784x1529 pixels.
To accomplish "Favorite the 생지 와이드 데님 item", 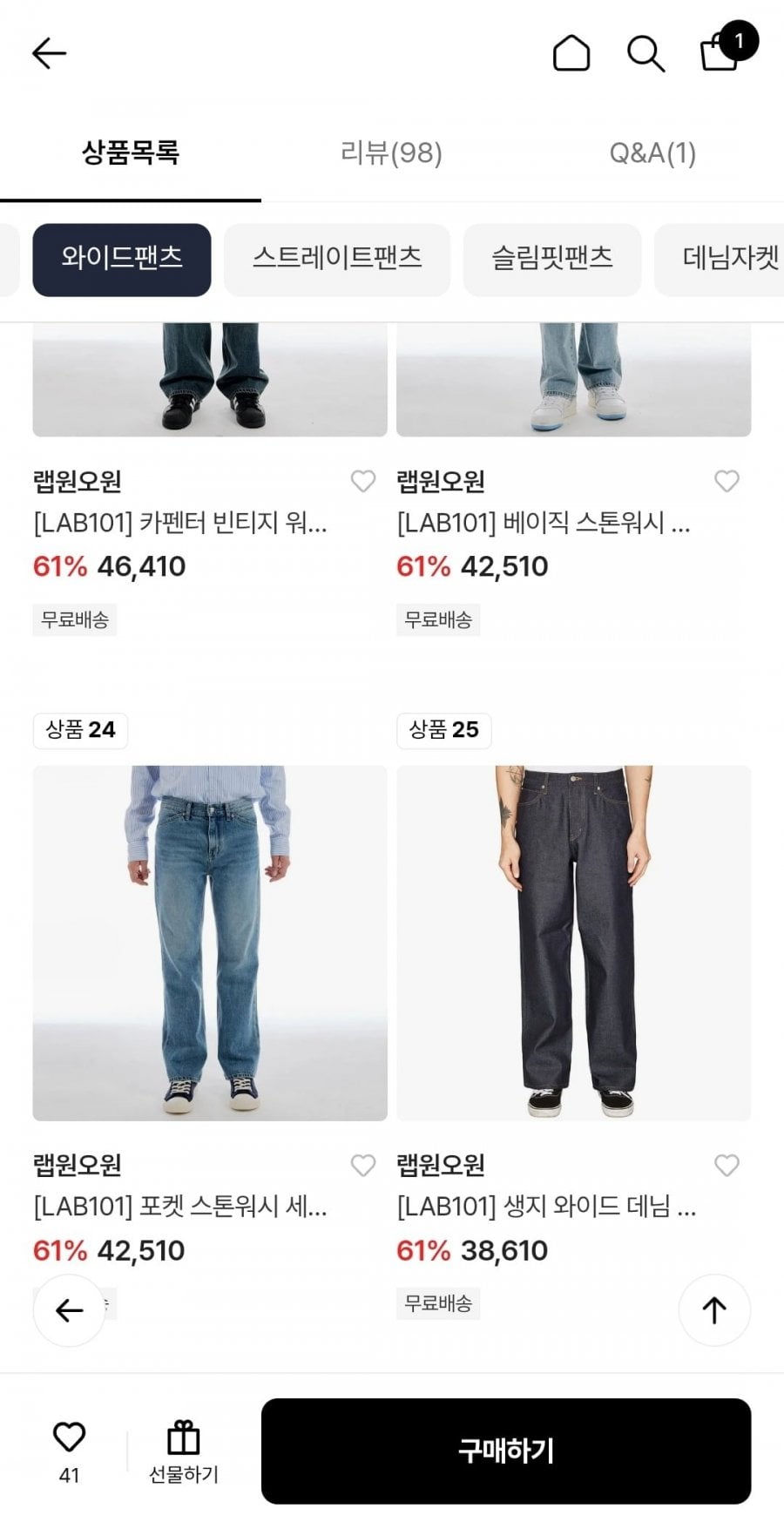I will tap(727, 1165).
